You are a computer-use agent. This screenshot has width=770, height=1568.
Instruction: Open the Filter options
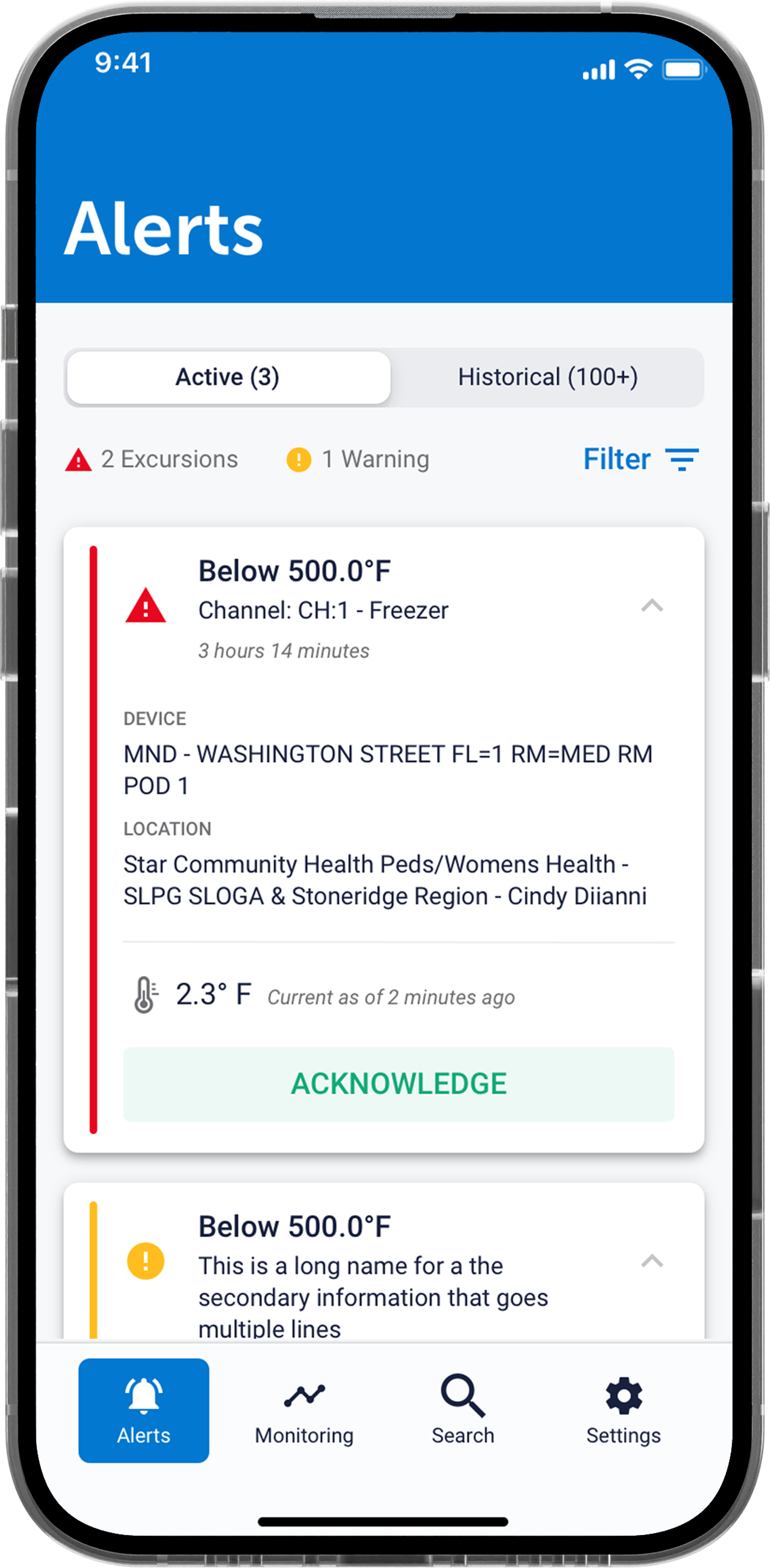640,459
